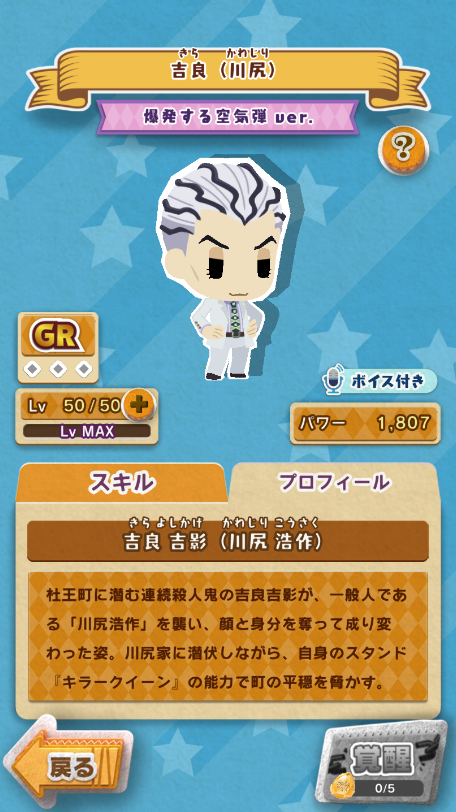Tap the plus button beside Lv 50/50

[138, 405]
